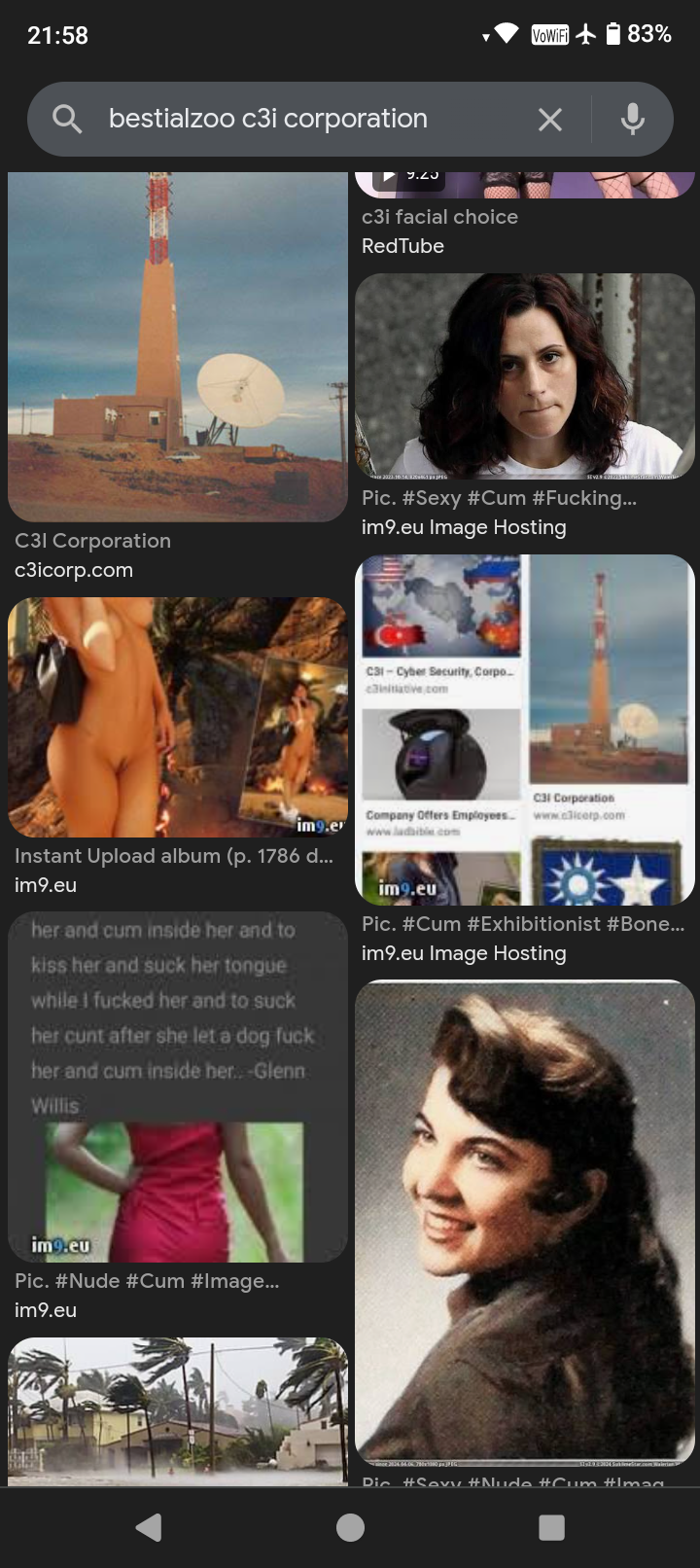
Task: Tap the system home button
Action: click(x=350, y=1527)
